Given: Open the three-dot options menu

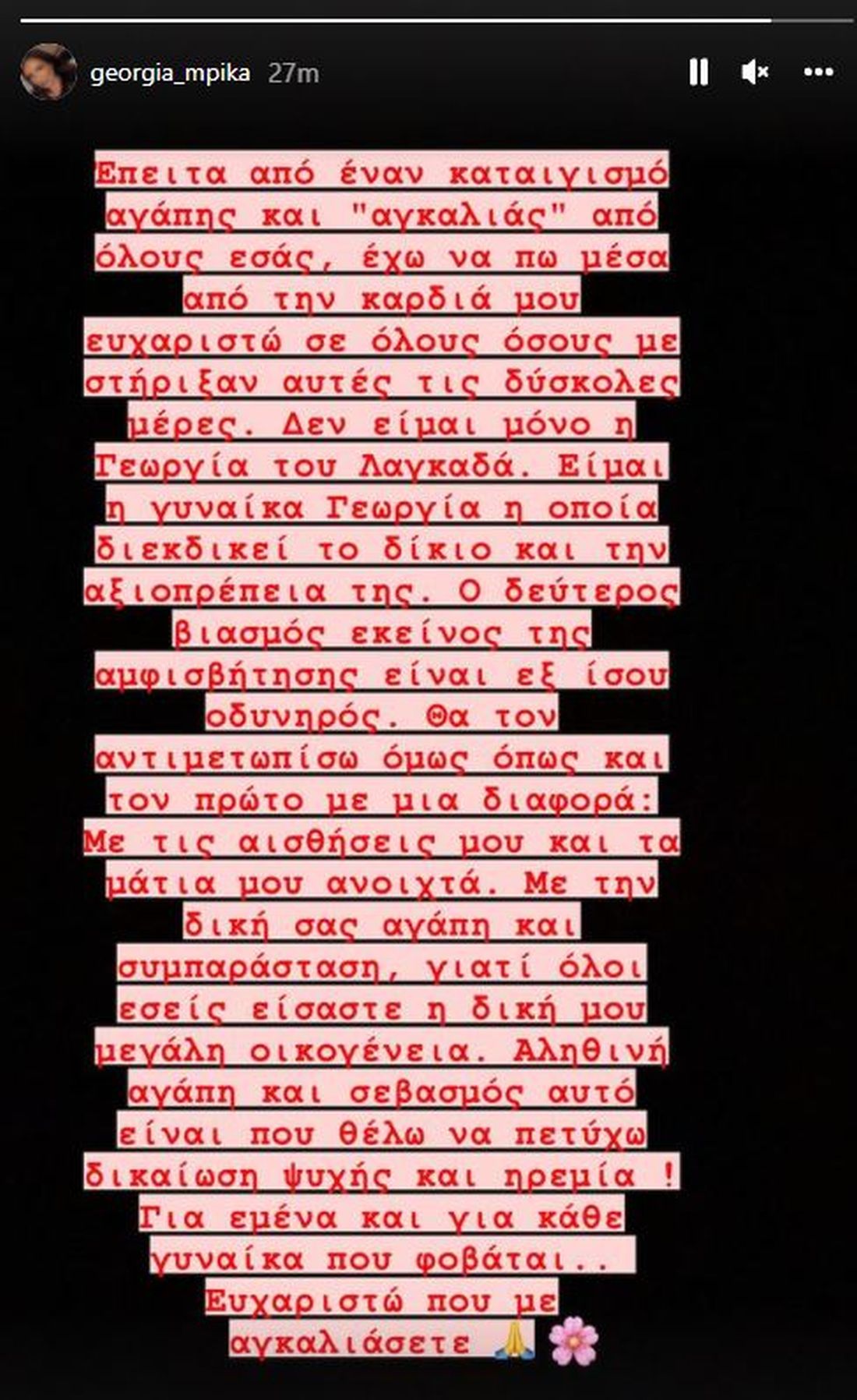Looking at the screenshot, I should (x=818, y=72).
